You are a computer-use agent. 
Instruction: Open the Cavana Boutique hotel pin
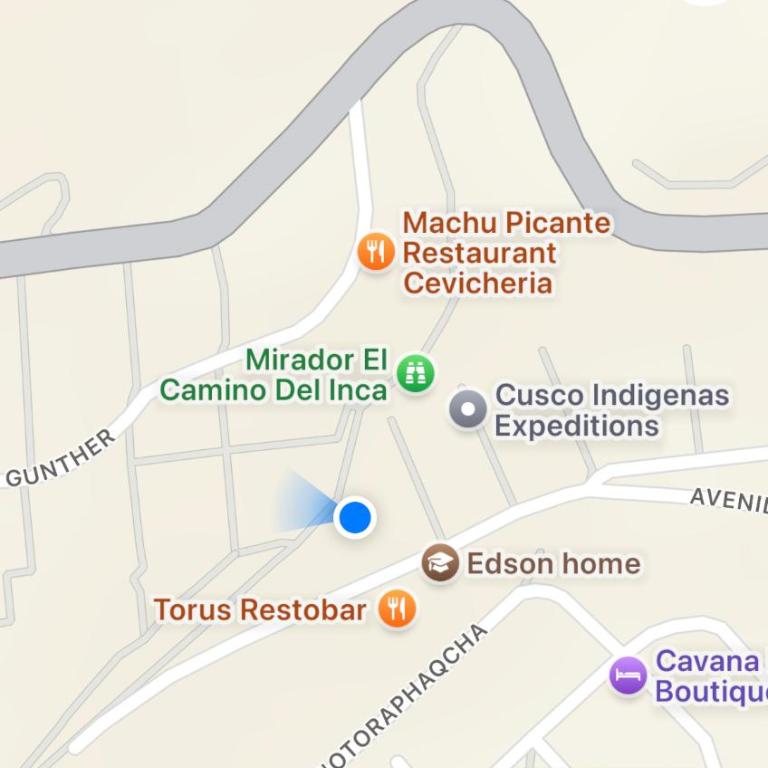point(628,676)
